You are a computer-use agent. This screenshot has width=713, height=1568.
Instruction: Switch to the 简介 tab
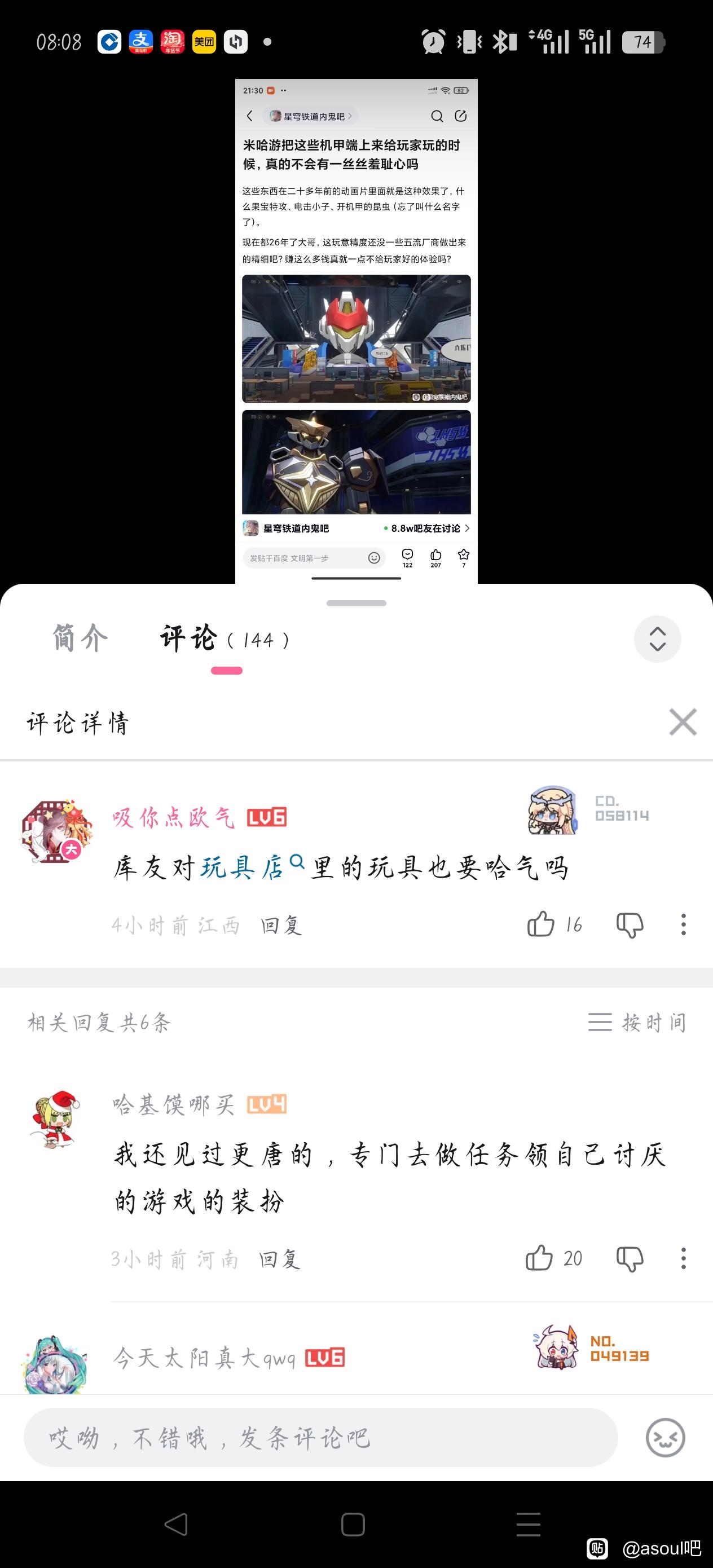pyautogui.click(x=80, y=639)
